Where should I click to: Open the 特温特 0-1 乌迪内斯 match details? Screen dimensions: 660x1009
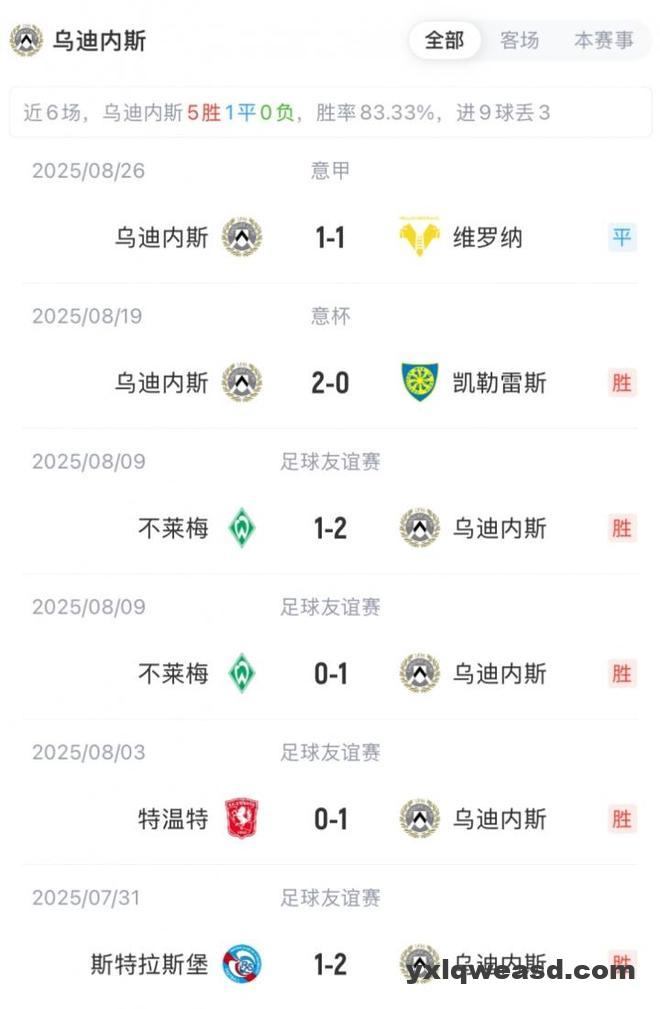330,820
